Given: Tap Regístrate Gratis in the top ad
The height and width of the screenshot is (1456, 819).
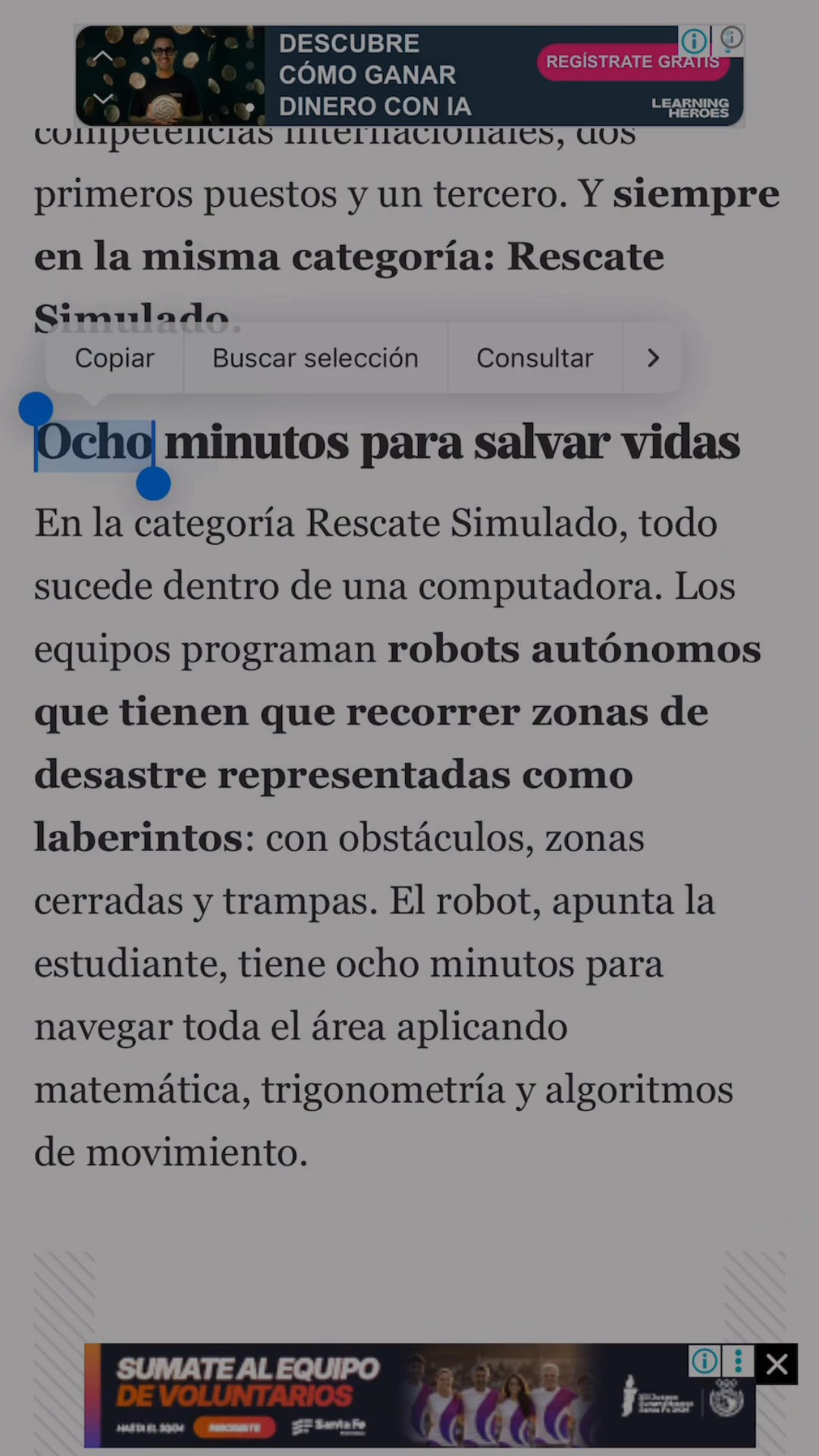Looking at the screenshot, I should pos(632,62).
